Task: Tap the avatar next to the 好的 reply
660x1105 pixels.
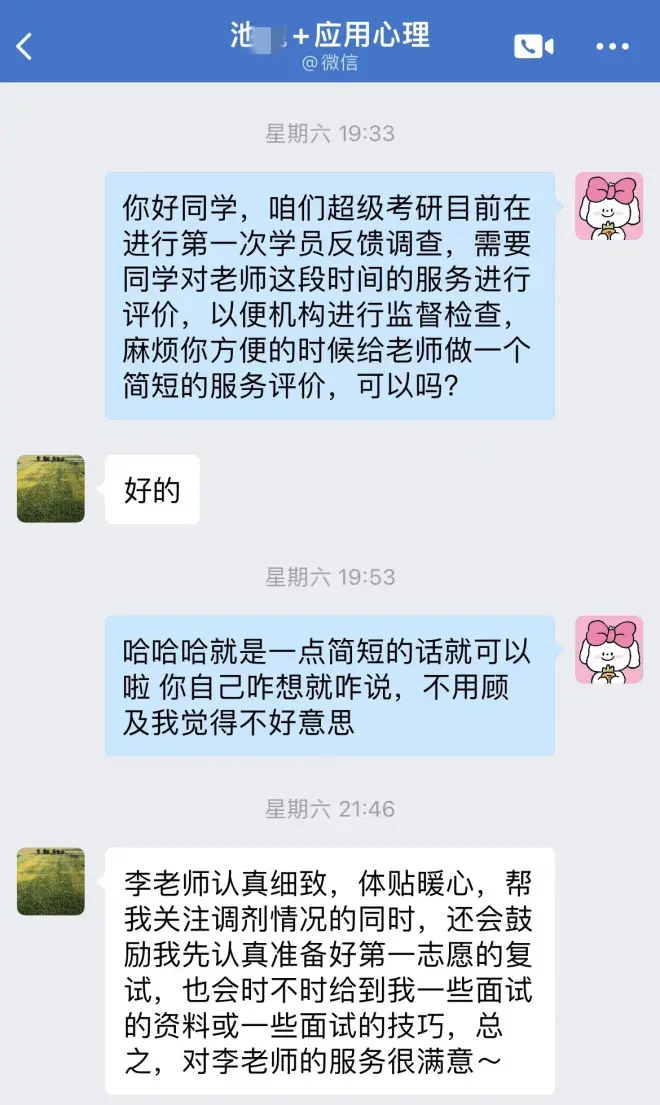Action: (x=51, y=489)
